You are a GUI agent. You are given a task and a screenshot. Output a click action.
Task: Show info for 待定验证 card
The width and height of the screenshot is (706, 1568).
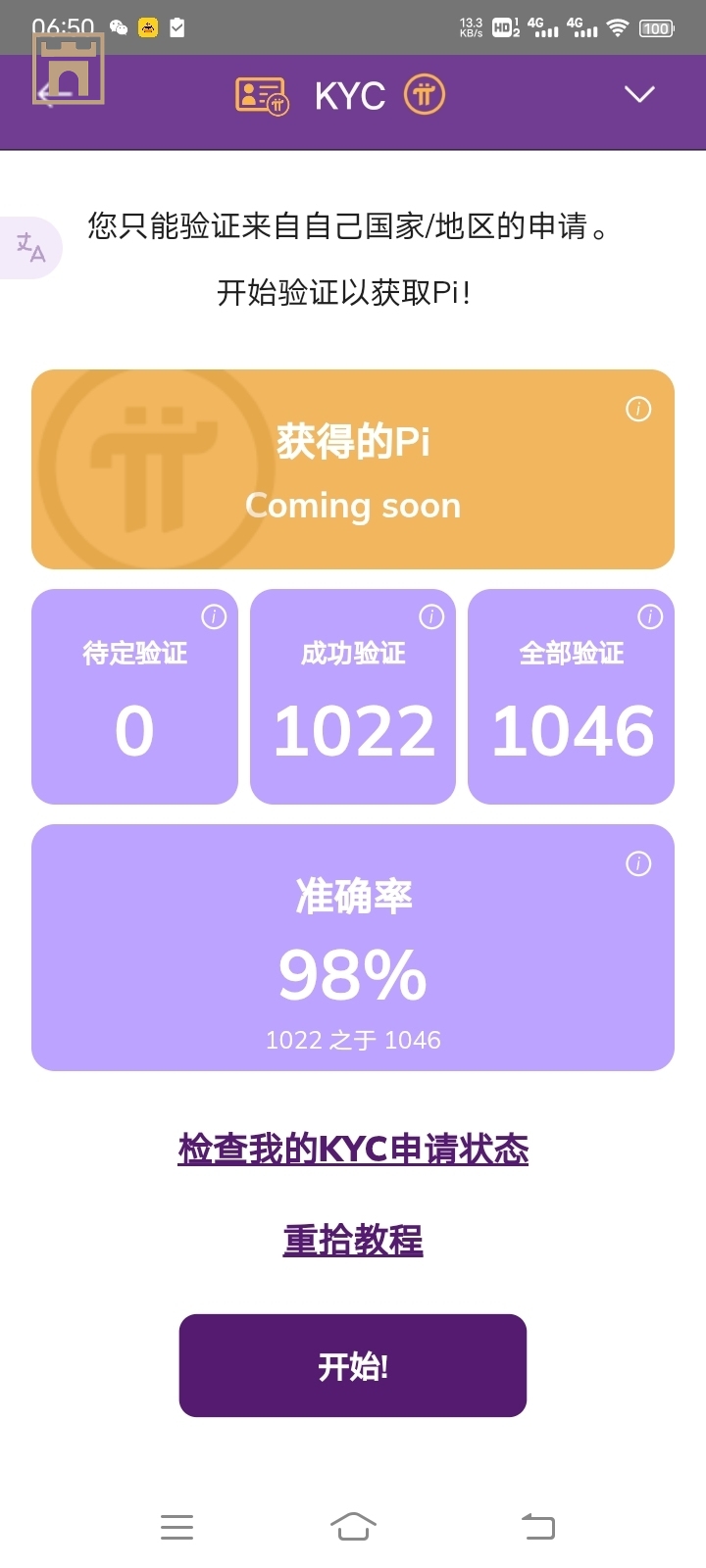(x=214, y=616)
